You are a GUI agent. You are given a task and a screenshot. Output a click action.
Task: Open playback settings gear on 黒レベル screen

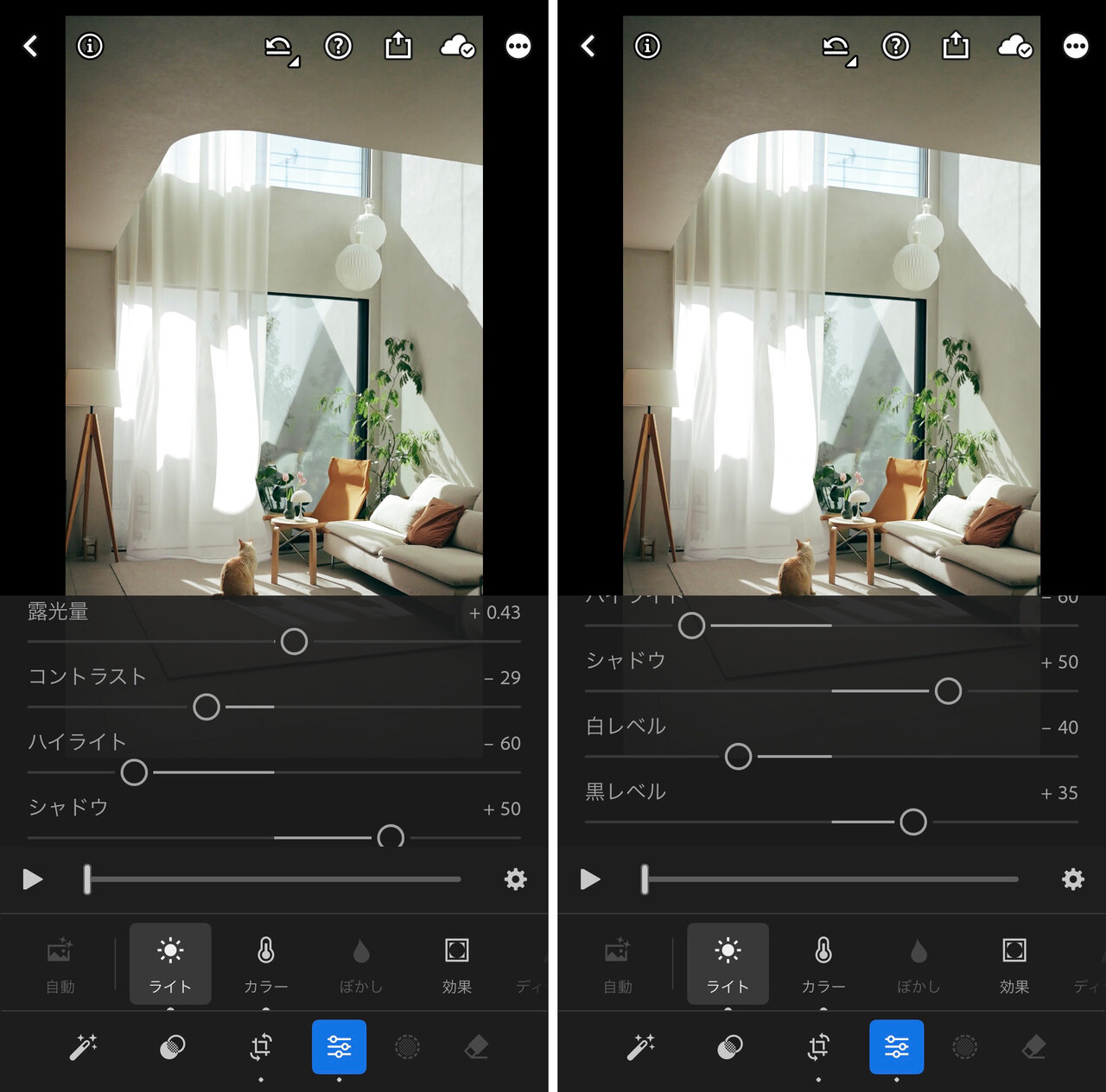(1072, 879)
